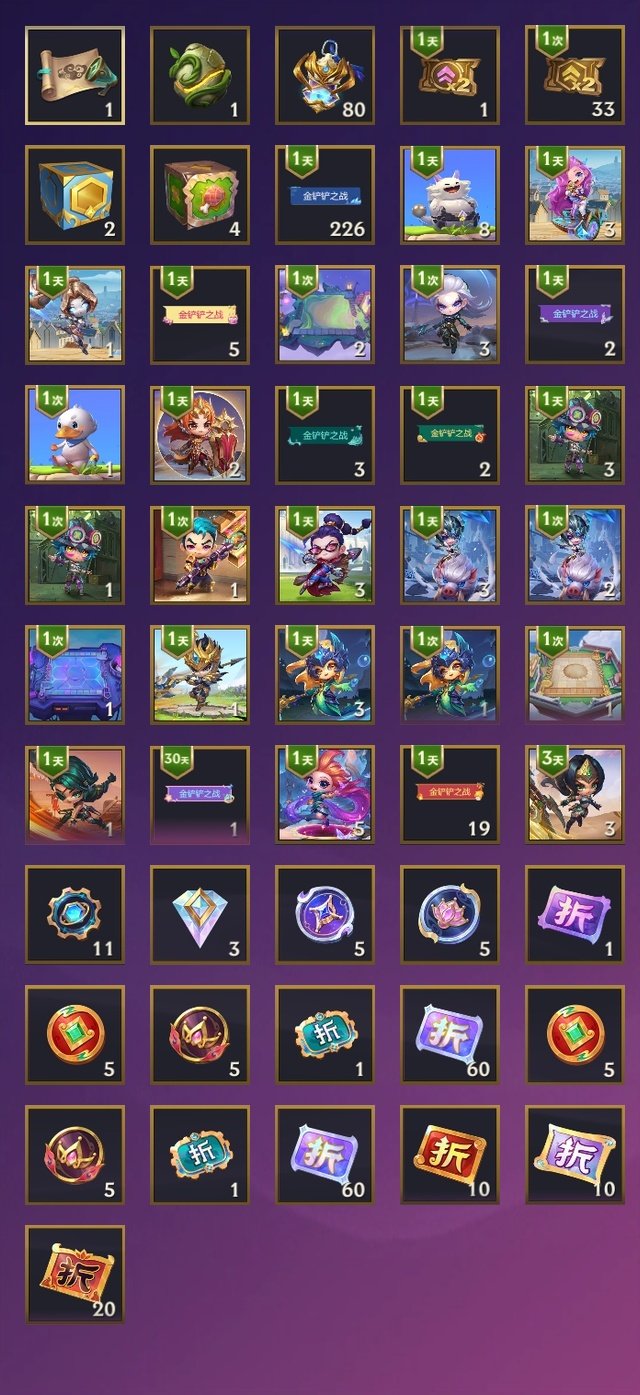Tap the golden helmet item with 80
This screenshot has width=640, height=1395.
pyautogui.click(x=325, y=76)
